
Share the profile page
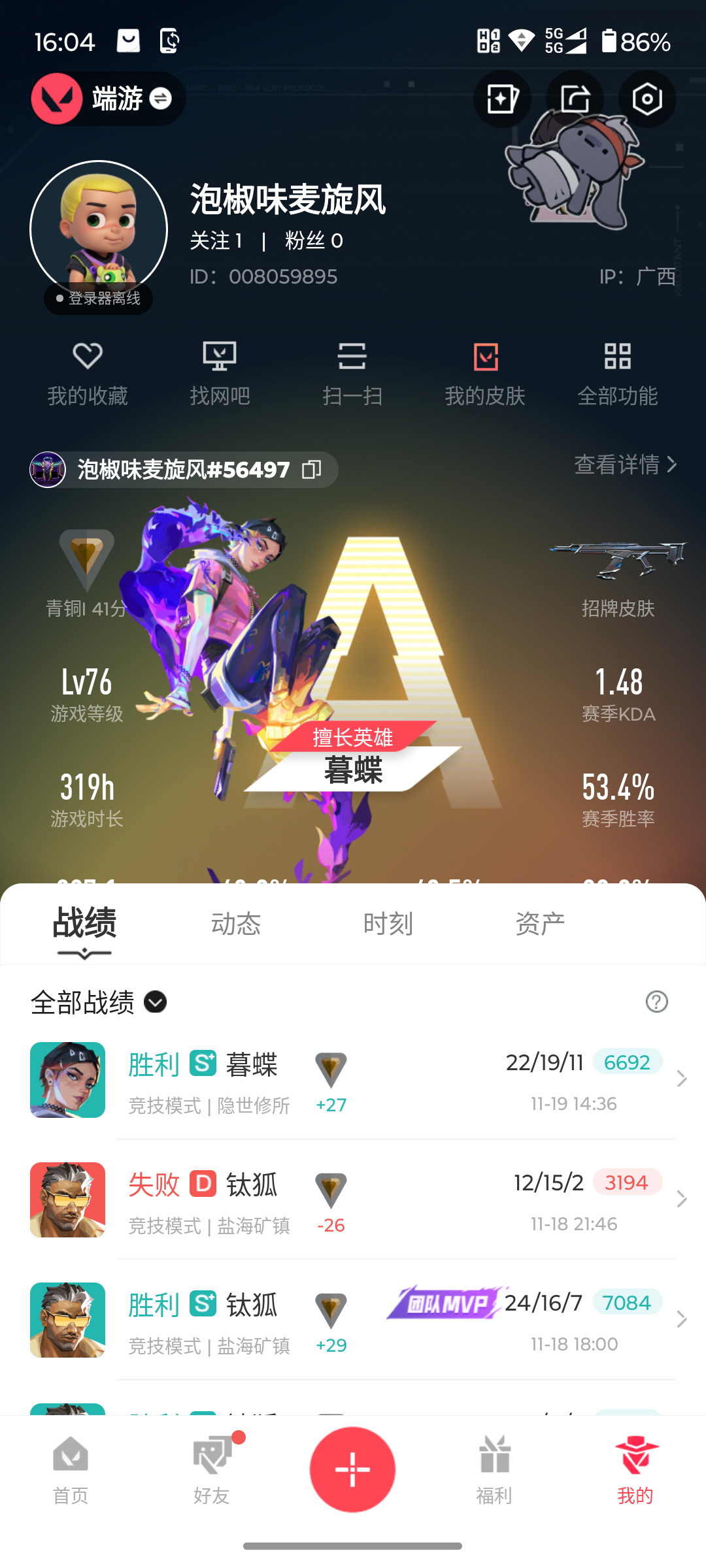point(575,99)
